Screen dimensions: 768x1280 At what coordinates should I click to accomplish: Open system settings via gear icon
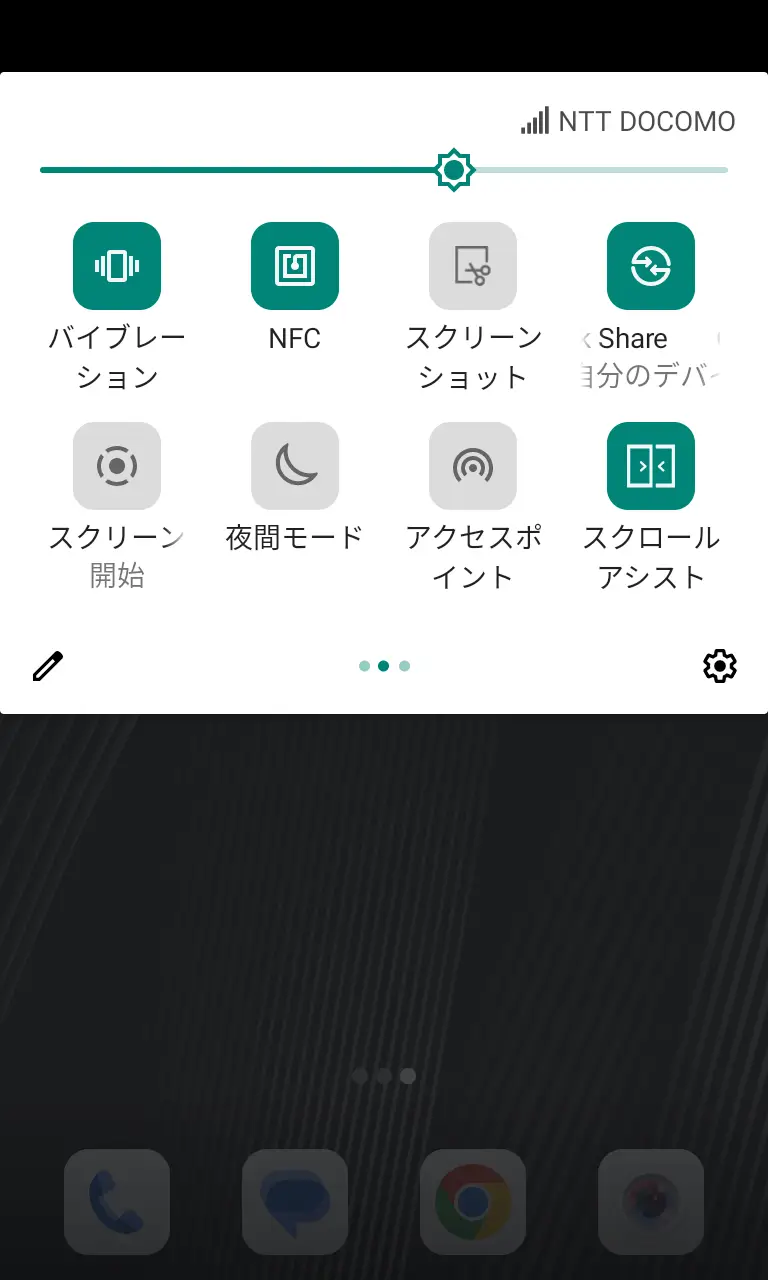[x=720, y=666]
